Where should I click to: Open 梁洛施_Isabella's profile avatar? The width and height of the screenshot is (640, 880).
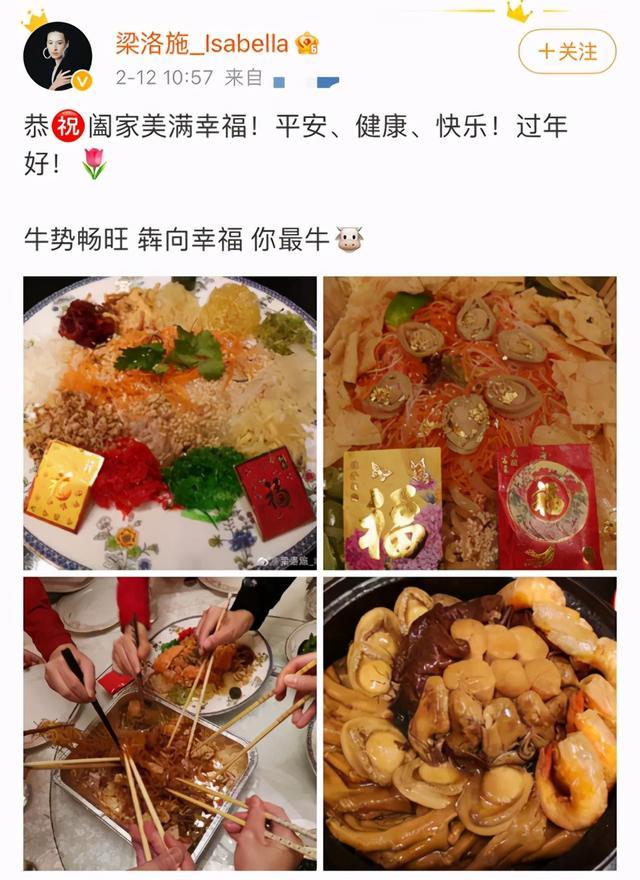tap(57, 56)
